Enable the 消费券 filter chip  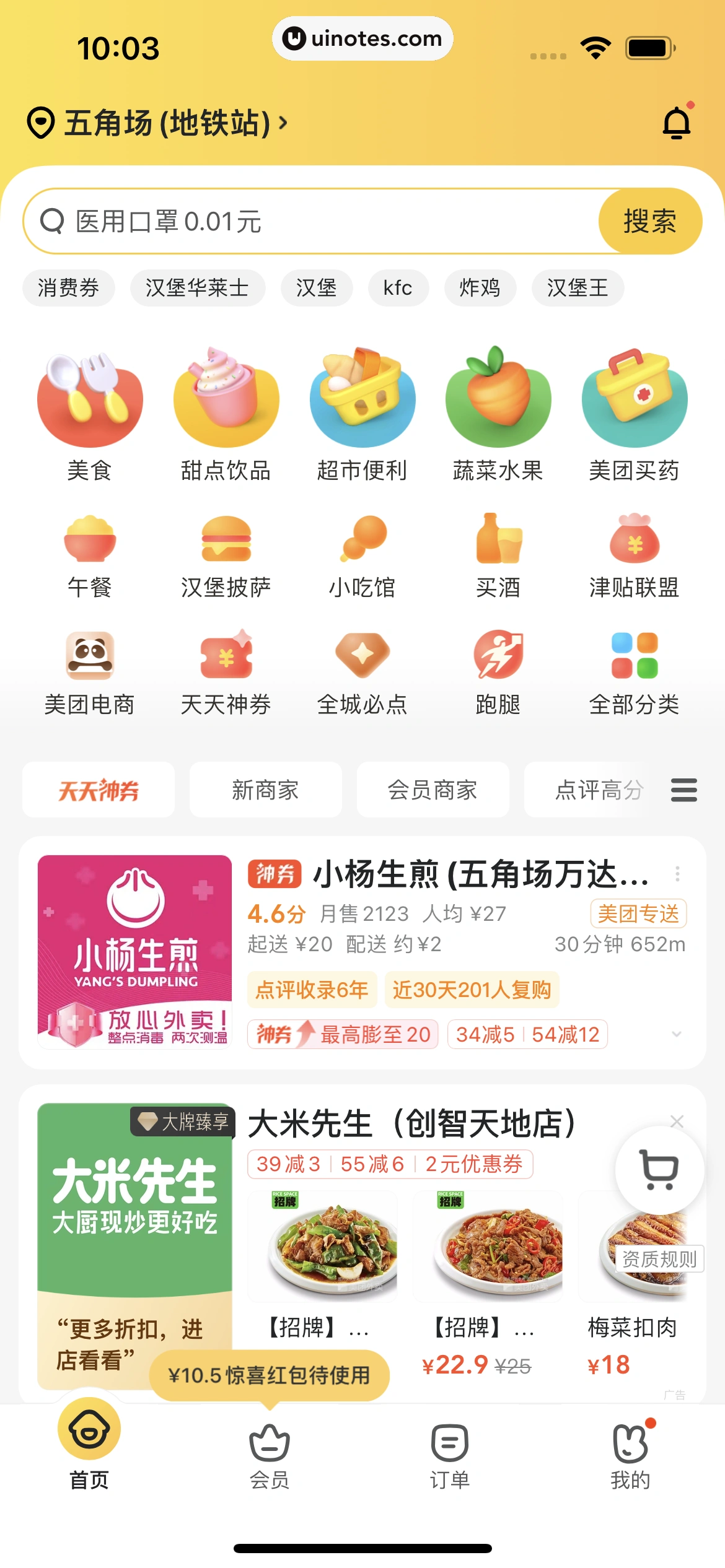(x=68, y=287)
